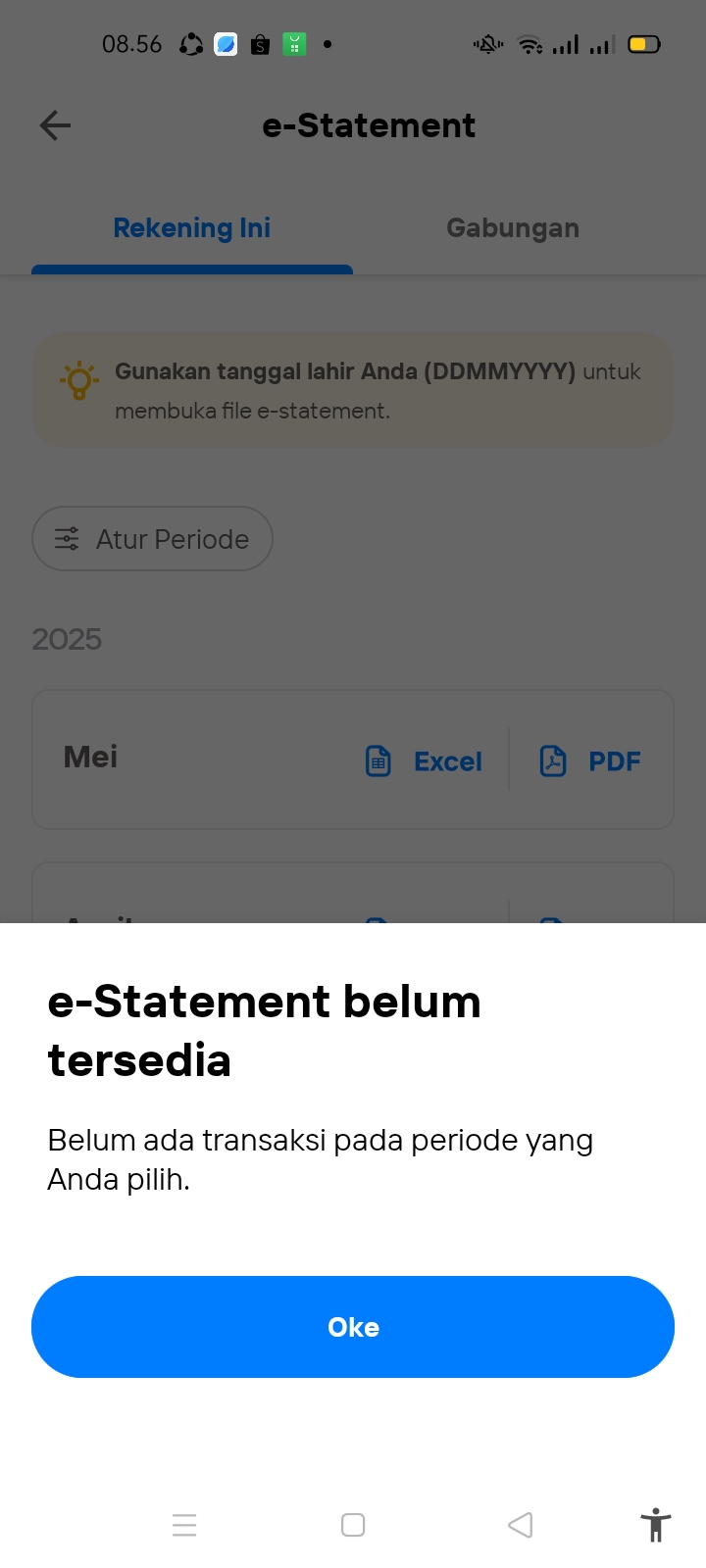
Task: Open the Atur Periode filter
Action: [152, 539]
